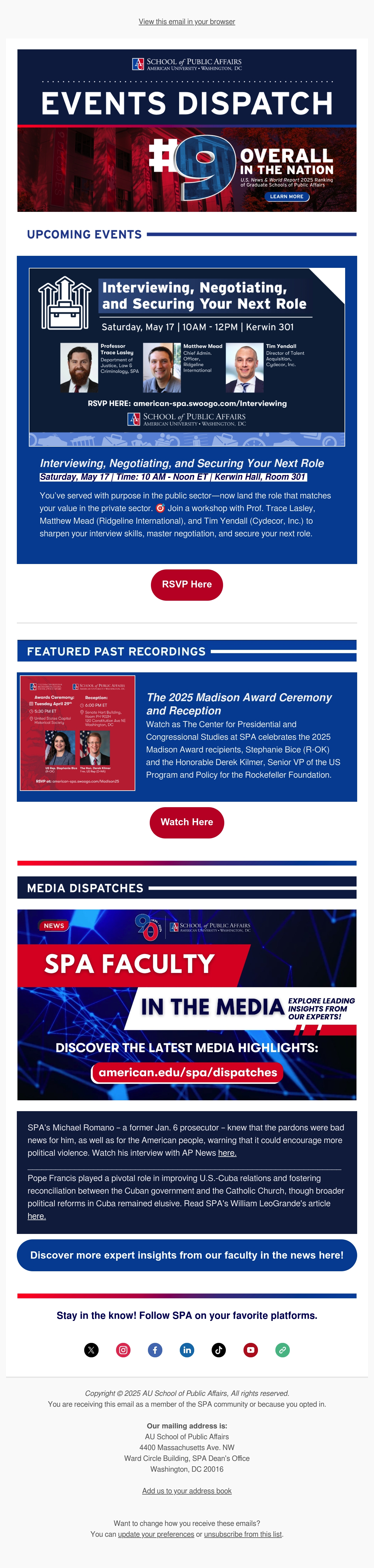Open SPA's YouTube icon

250,1350
